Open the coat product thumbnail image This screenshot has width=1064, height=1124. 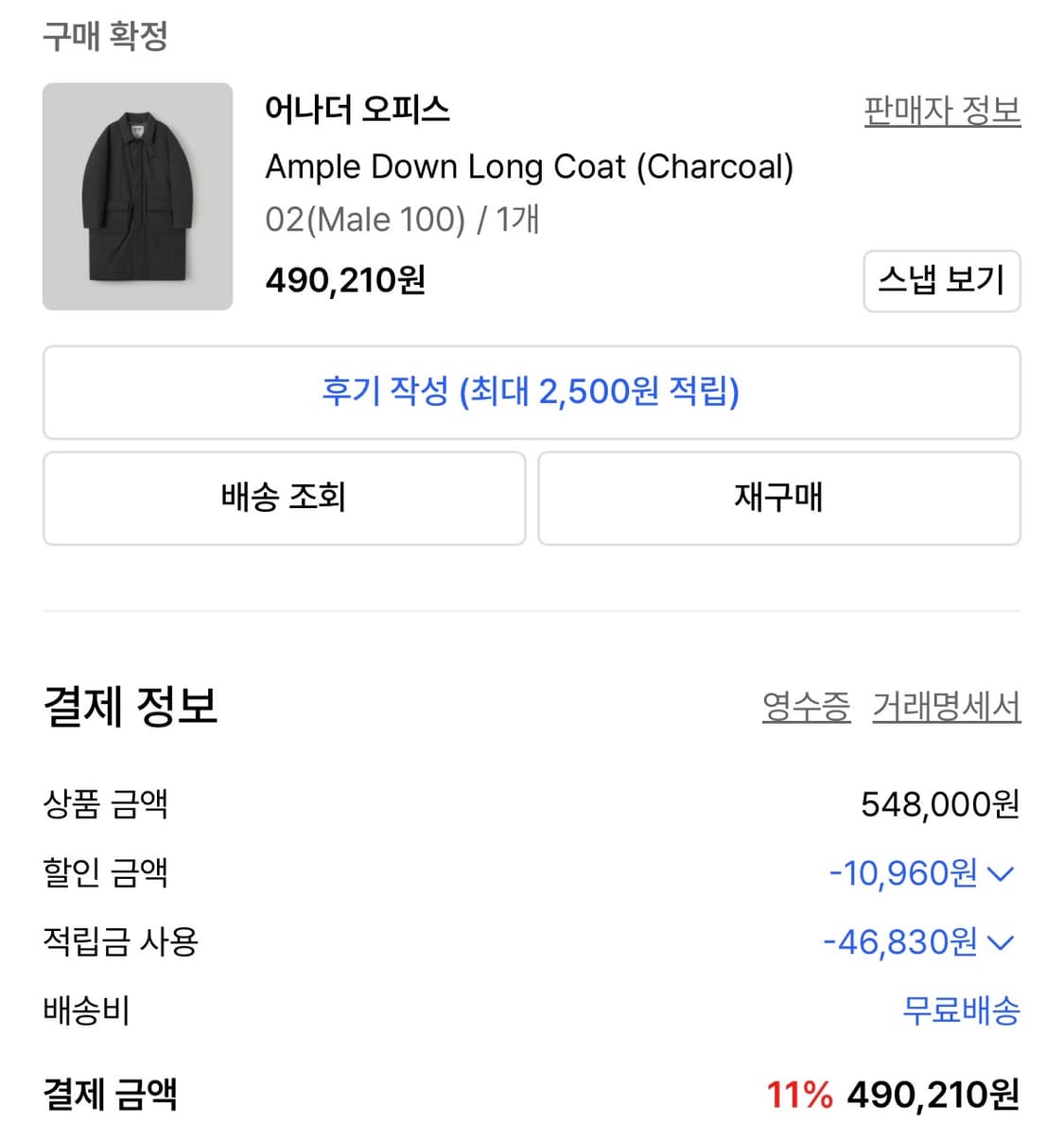pos(137,196)
